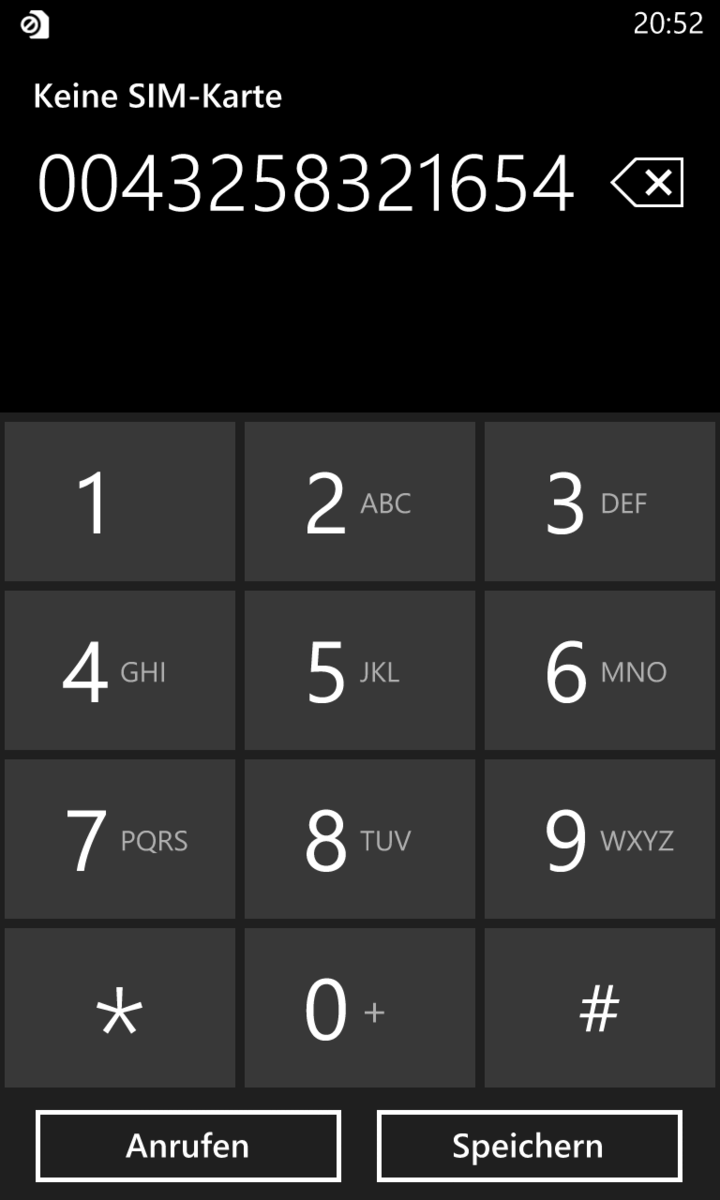Tap the 6 MNO key
Image resolution: width=720 pixels, height=1200 pixels.
tap(600, 670)
